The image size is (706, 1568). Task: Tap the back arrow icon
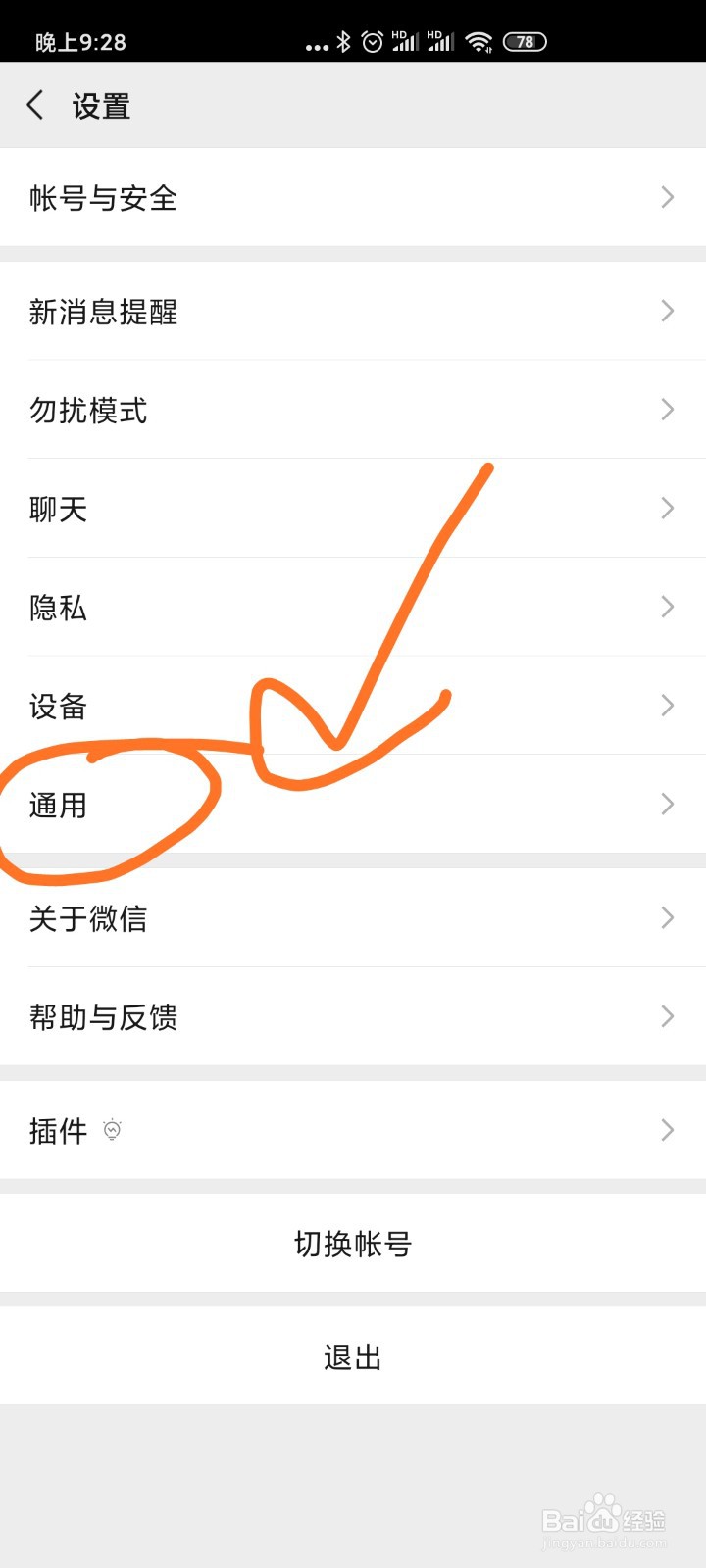pos(35,105)
